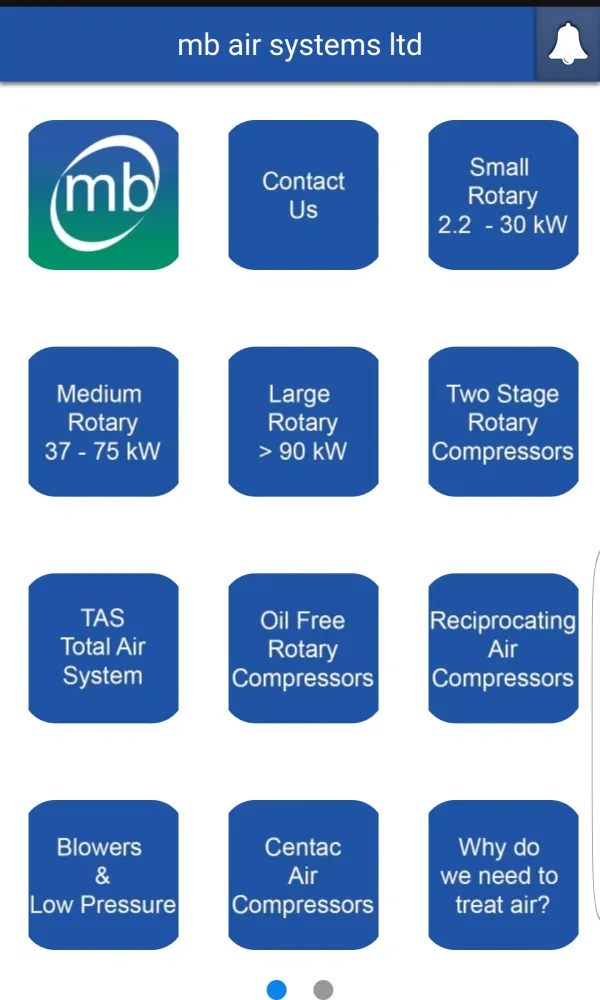Go to the second page indicator dot

[x=323, y=990]
